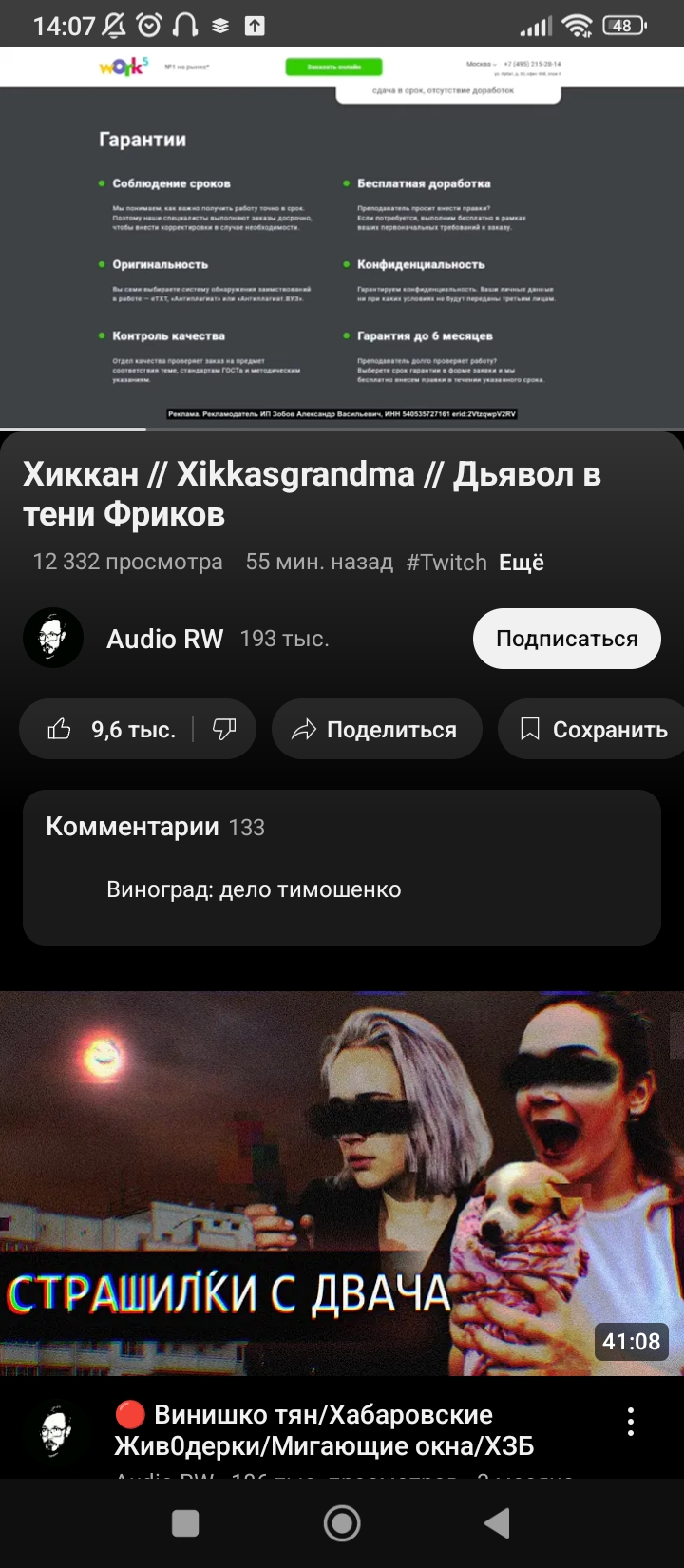Open the Комментарии section
This screenshot has width=684, height=1568.
point(342,867)
